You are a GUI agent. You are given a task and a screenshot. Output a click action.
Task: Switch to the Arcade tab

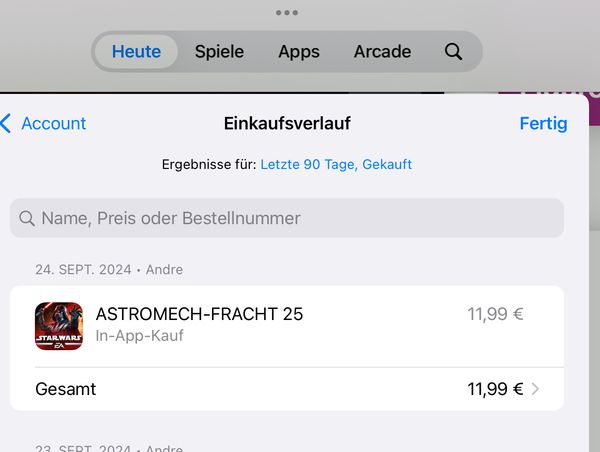pos(382,52)
